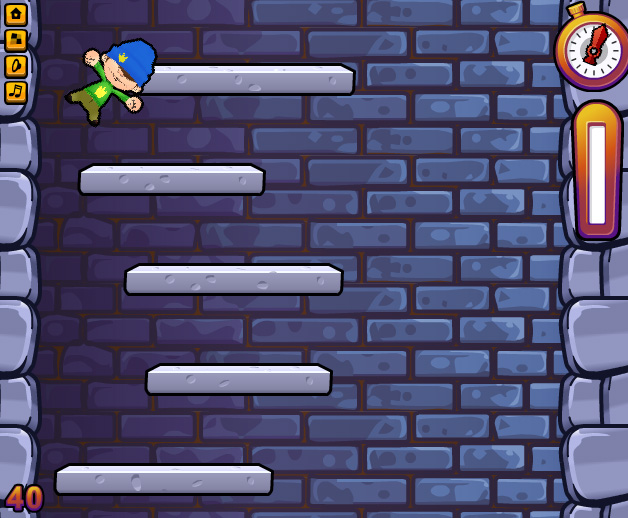Viewport: 628px width, 518px height.
Task: Toggle the background music note icon
Action: (15, 92)
